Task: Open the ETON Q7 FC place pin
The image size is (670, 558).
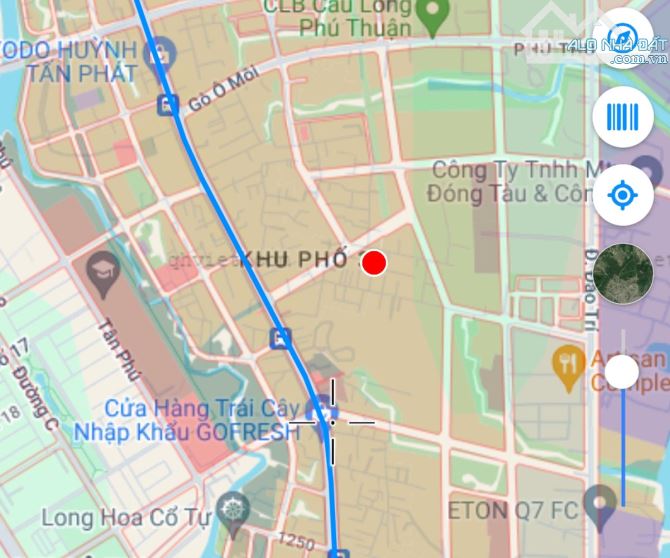Action: (x=600, y=505)
